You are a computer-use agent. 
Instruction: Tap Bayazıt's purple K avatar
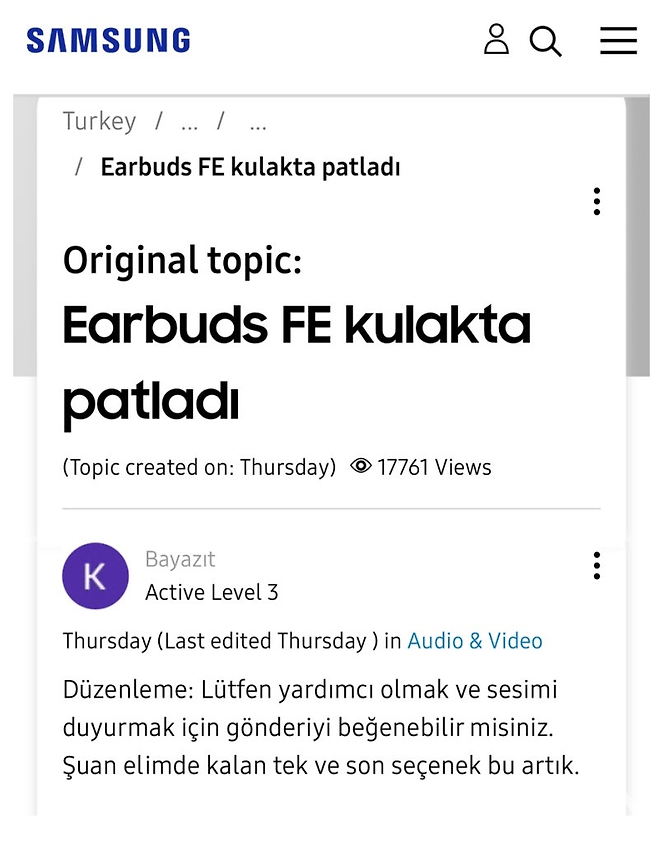95,576
